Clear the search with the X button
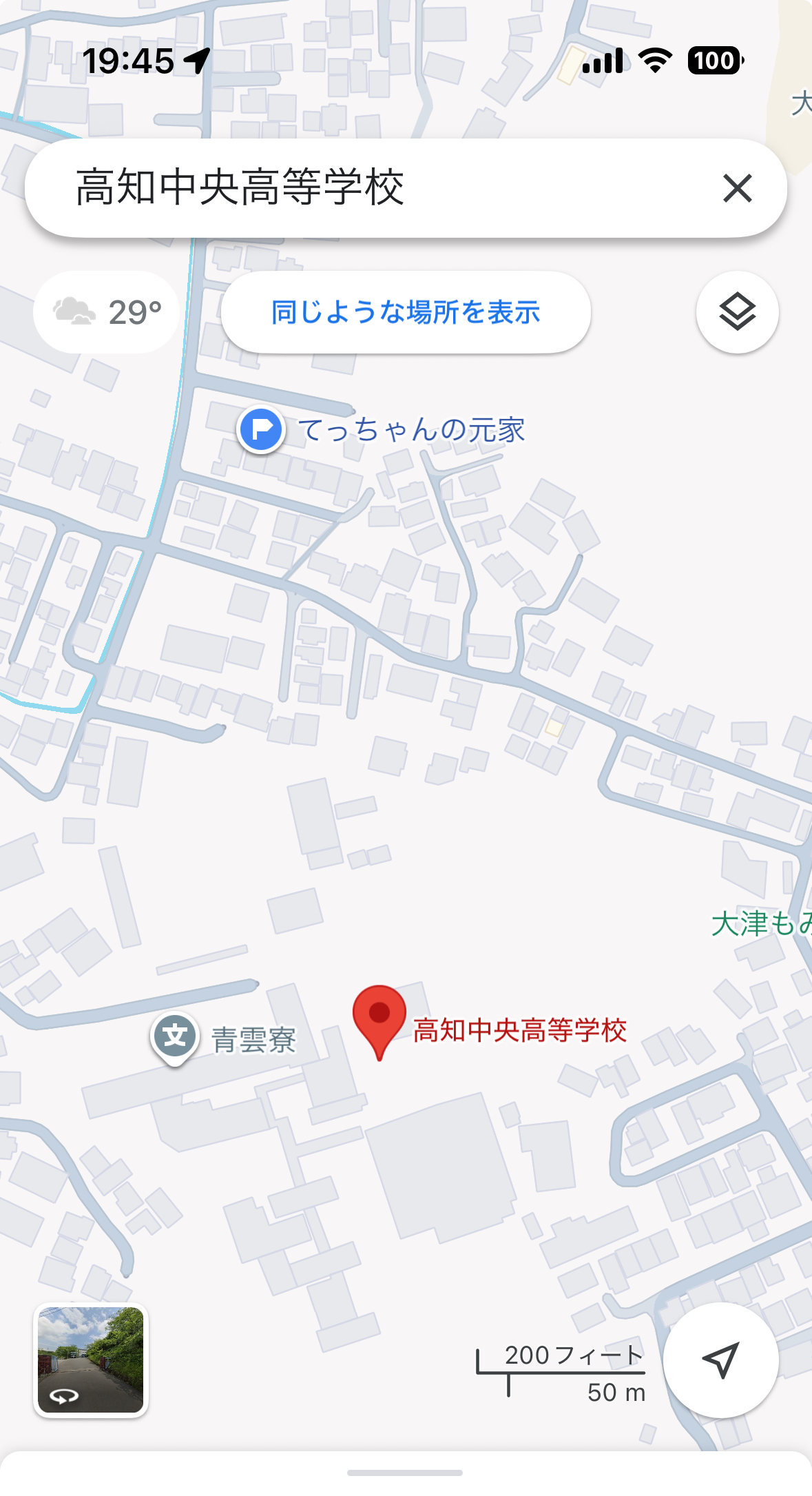 tap(737, 188)
